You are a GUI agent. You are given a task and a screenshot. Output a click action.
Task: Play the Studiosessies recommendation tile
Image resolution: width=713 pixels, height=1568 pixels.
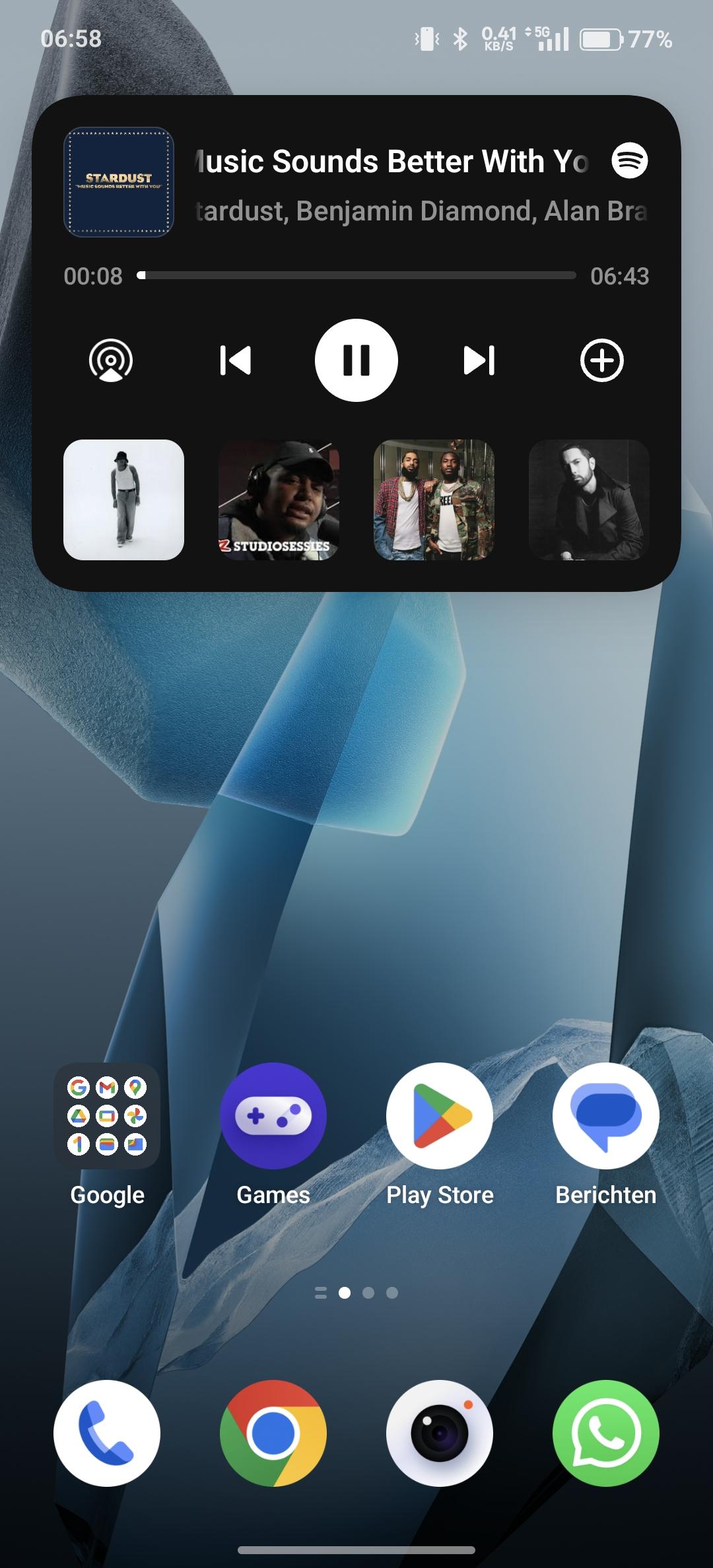click(279, 500)
